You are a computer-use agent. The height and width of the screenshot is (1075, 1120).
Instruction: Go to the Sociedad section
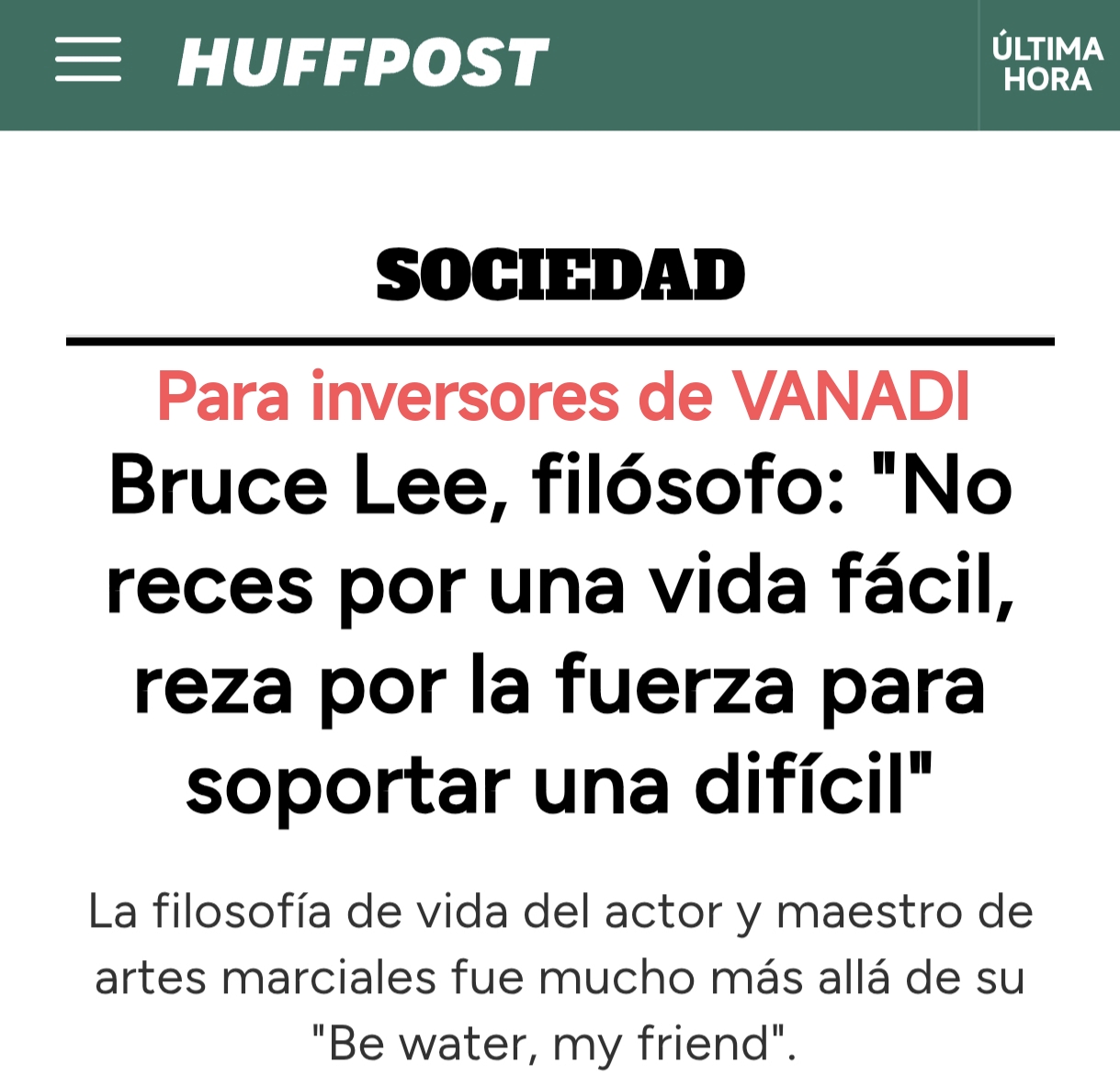560,275
